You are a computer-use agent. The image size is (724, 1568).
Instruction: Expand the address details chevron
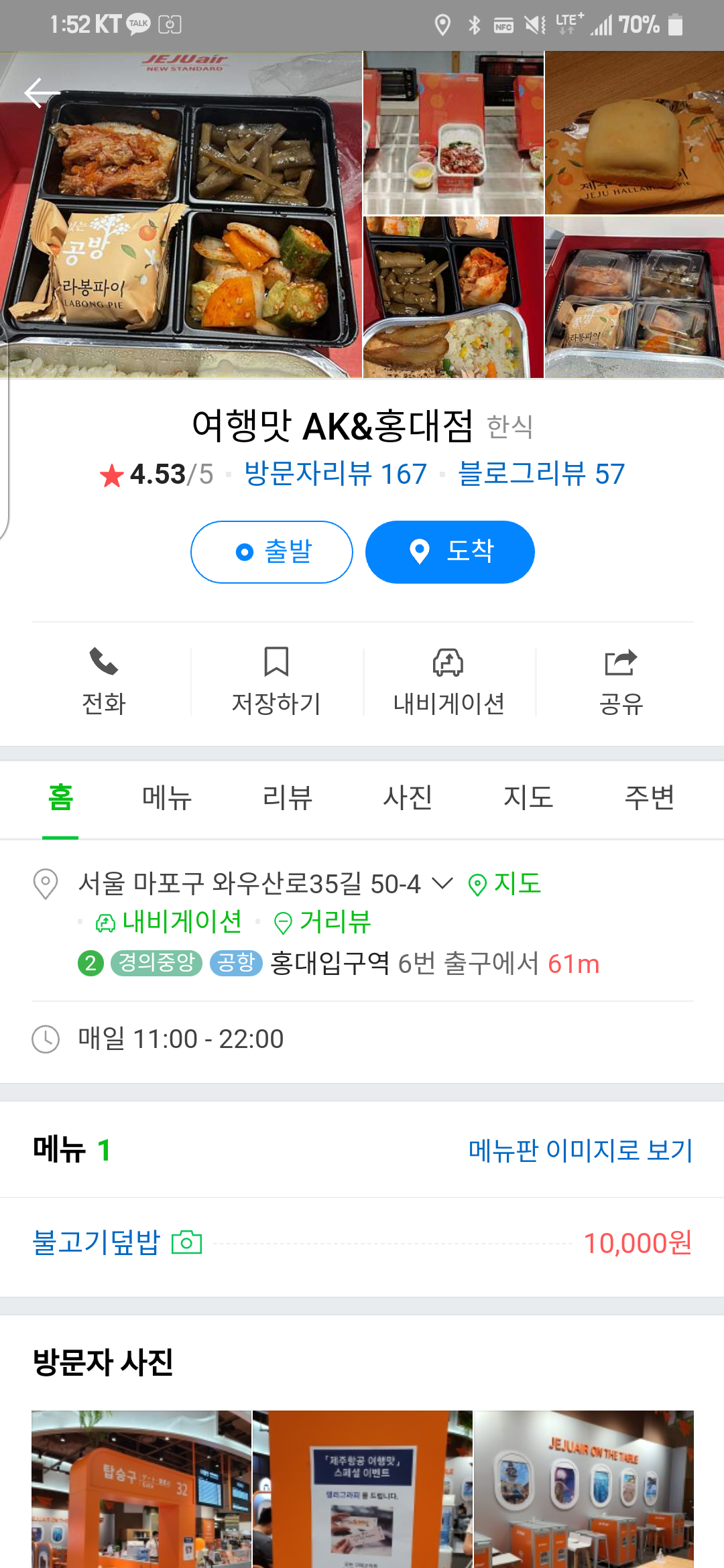coord(442,883)
